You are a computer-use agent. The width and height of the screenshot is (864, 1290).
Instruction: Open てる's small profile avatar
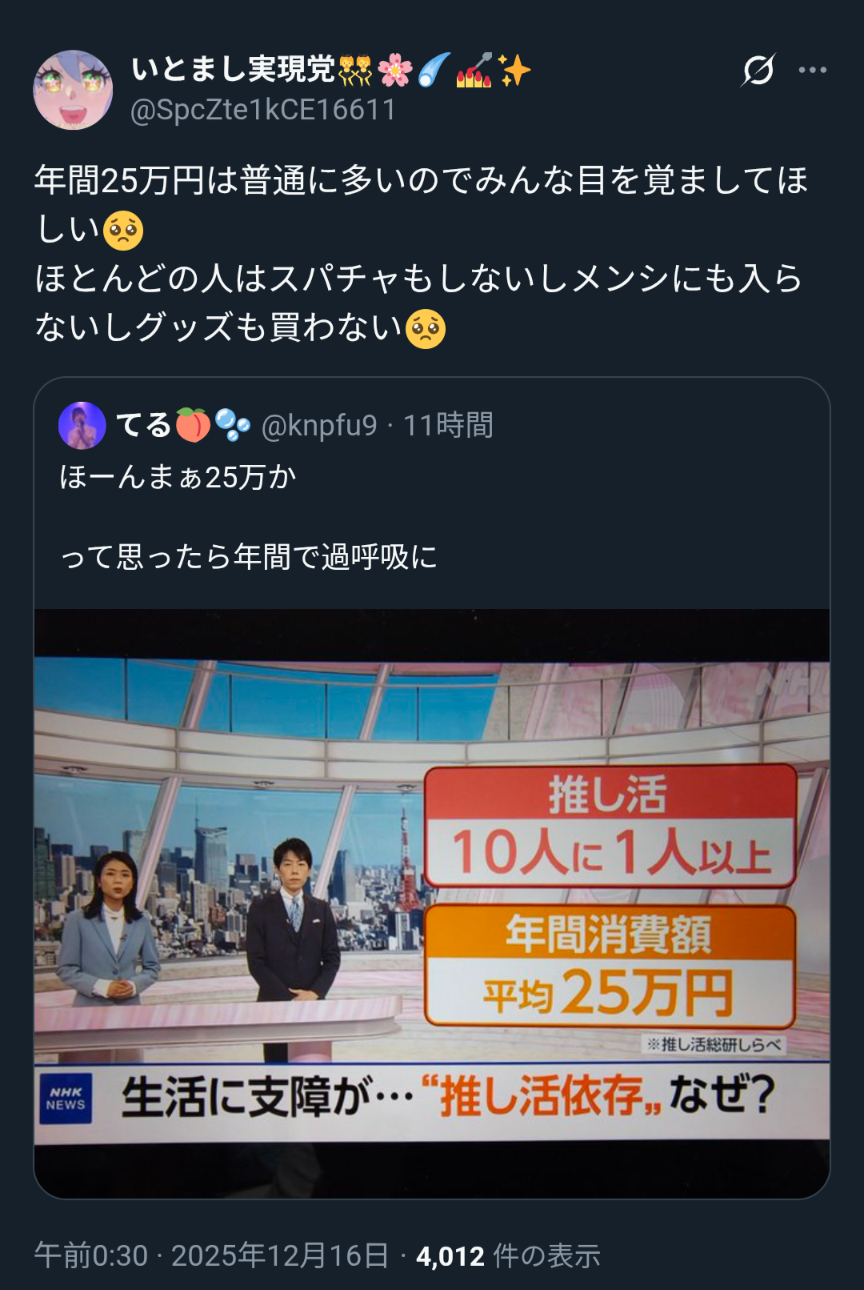click(x=82, y=425)
